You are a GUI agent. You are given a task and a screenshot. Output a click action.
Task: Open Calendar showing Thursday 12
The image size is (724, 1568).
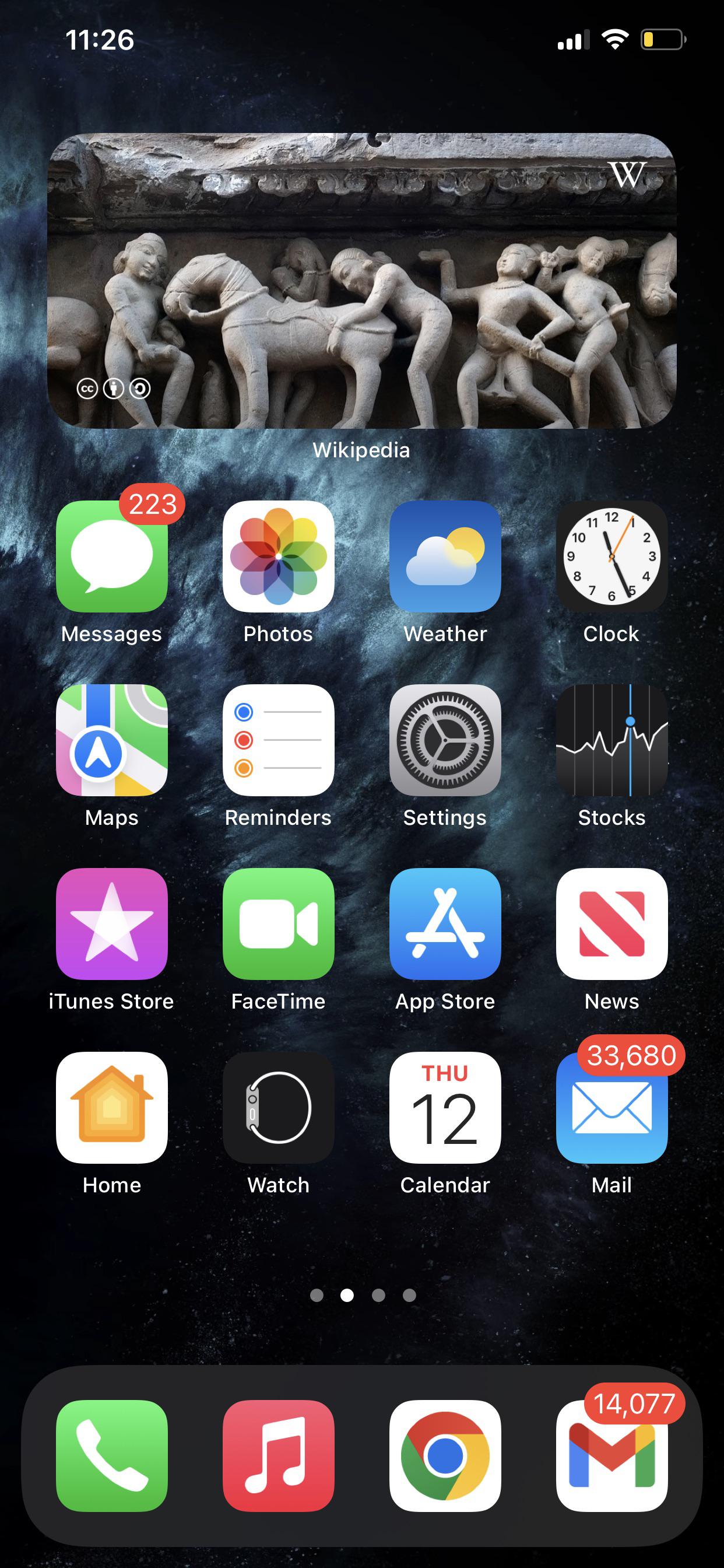[x=445, y=1108]
